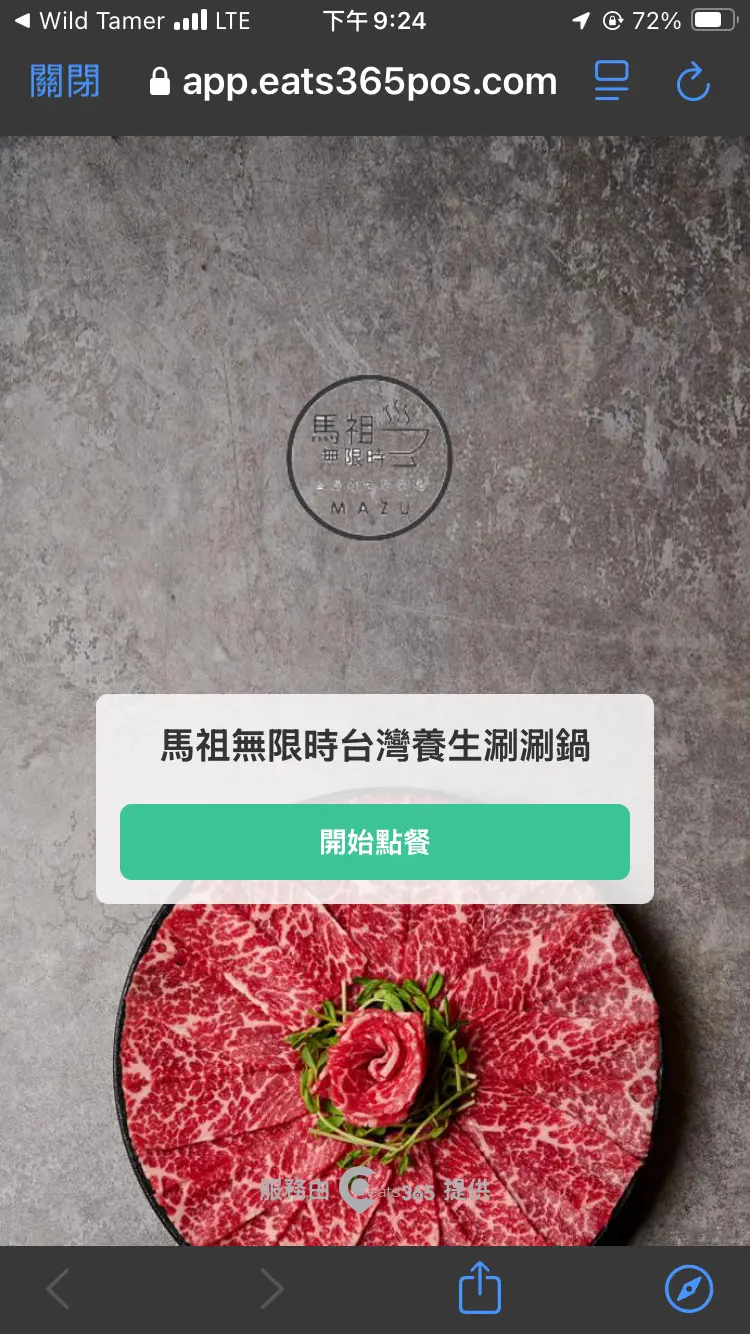Open reader view icon
This screenshot has width=750, height=1334.
tap(611, 81)
